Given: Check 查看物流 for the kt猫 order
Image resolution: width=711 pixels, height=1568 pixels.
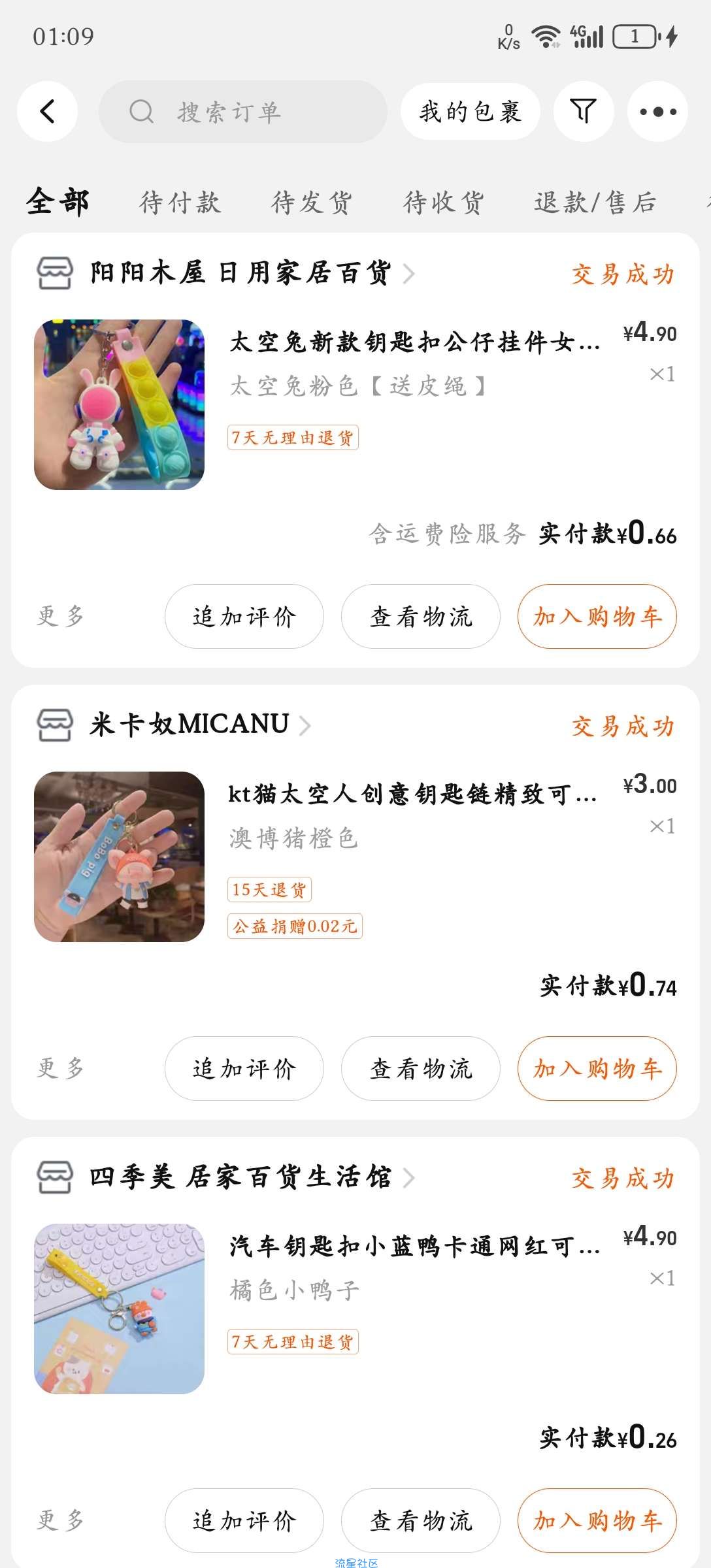Looking at the screenshot, I should point(421,1068).
